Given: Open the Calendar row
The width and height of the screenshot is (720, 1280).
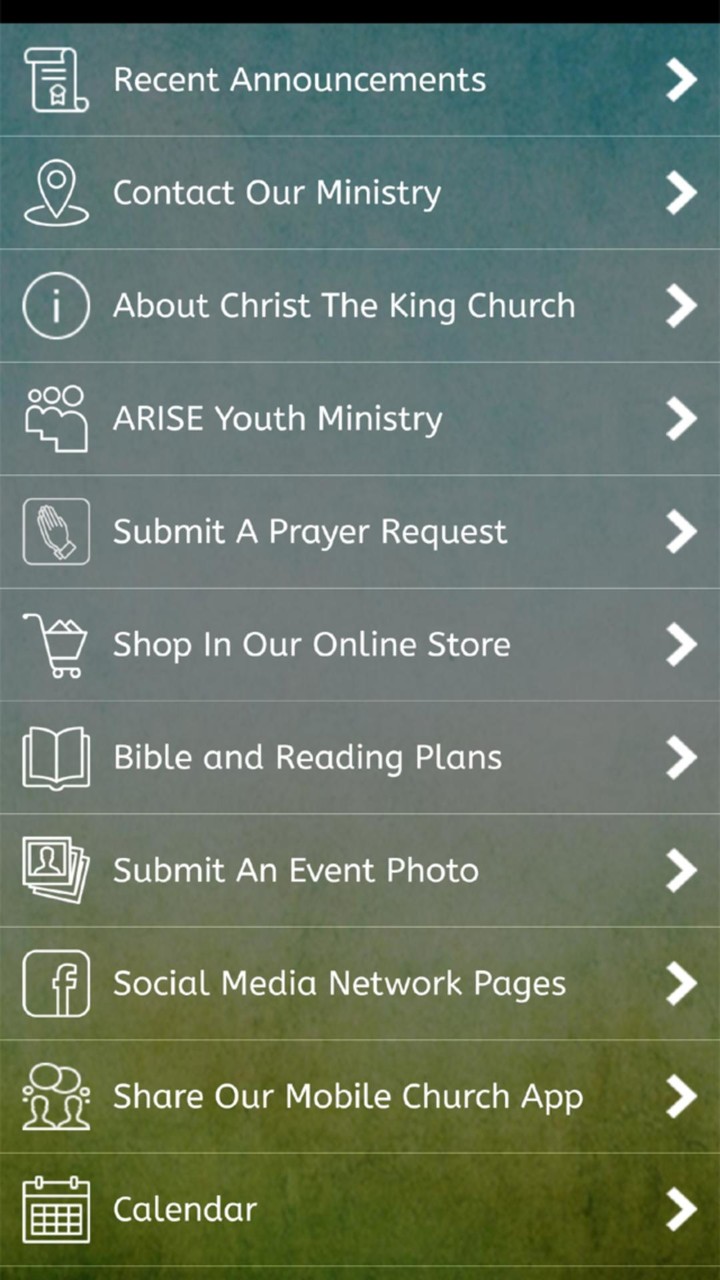Looking at the screenshot, I should (x=360, y=1209).
